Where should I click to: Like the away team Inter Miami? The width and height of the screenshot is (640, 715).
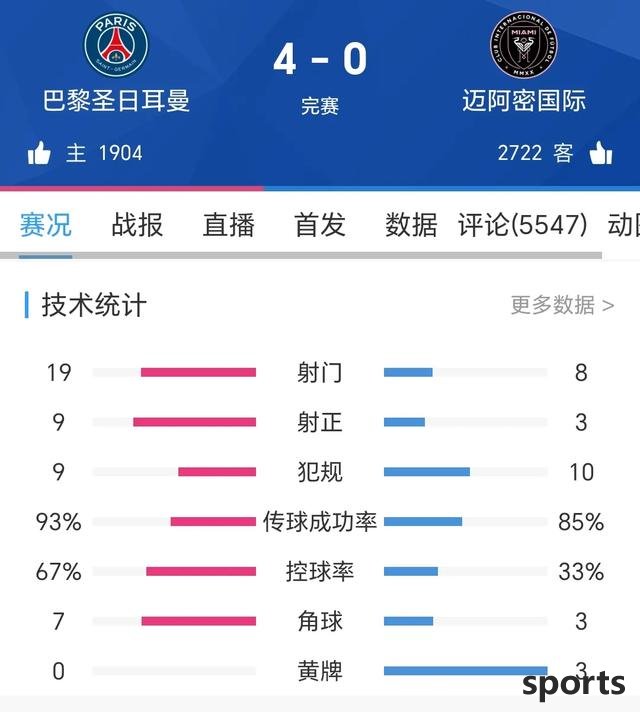(x=600, y=153)
